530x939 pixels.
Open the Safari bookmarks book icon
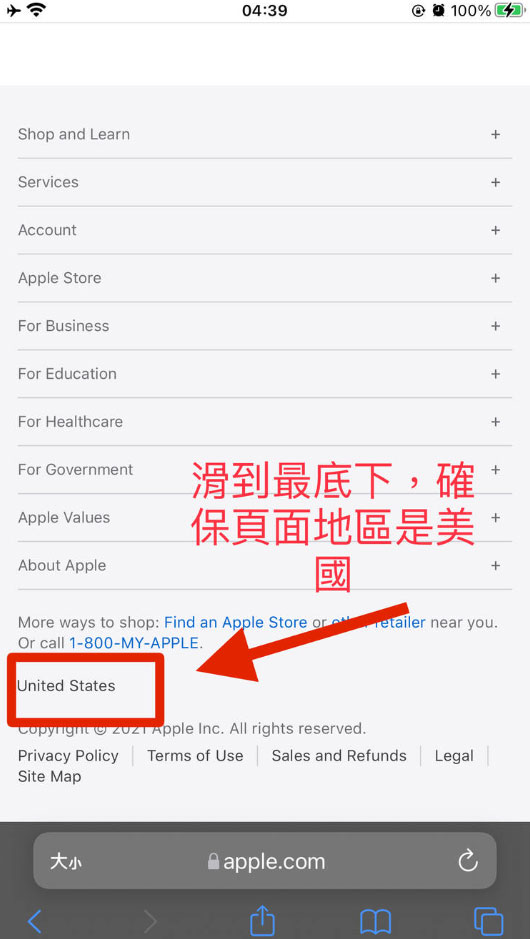click(375, 921)
